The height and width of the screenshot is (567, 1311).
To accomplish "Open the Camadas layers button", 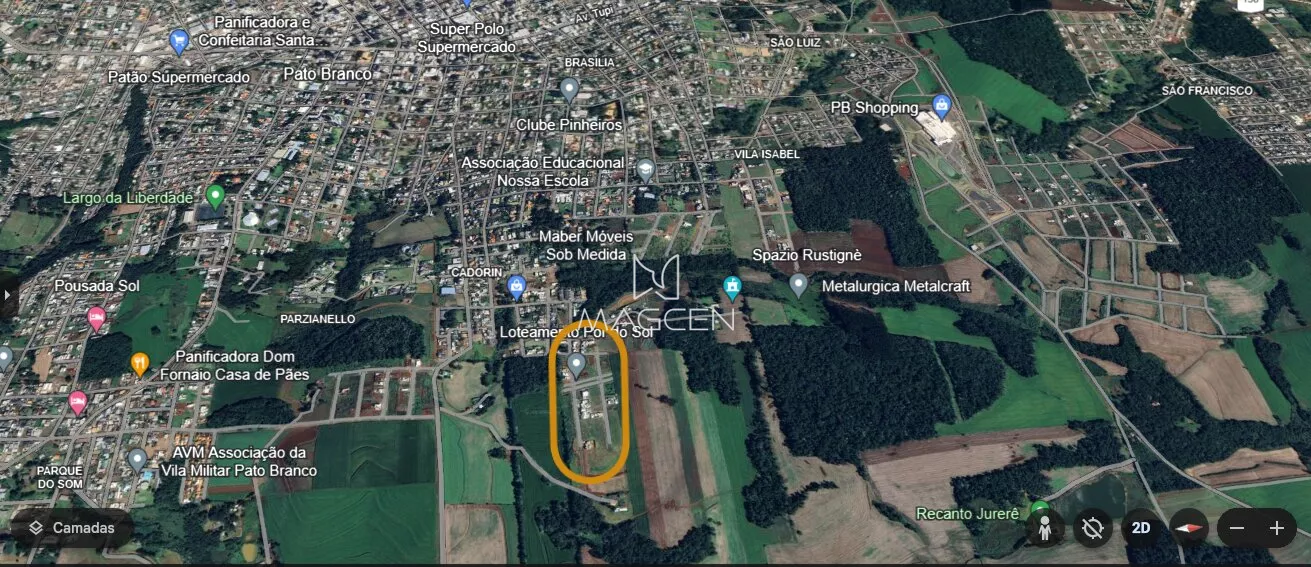I will tap(71, 528).
